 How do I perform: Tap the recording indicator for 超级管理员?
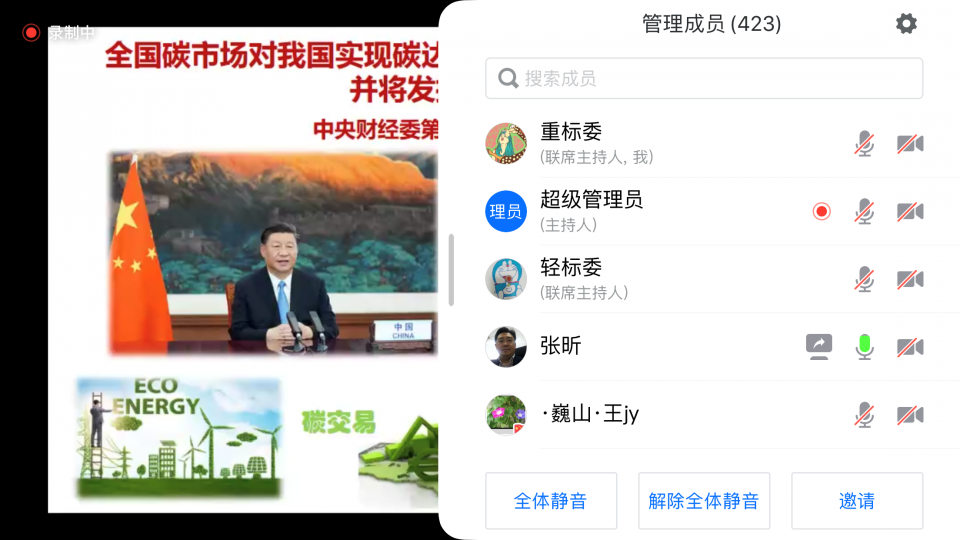[822, 211]
